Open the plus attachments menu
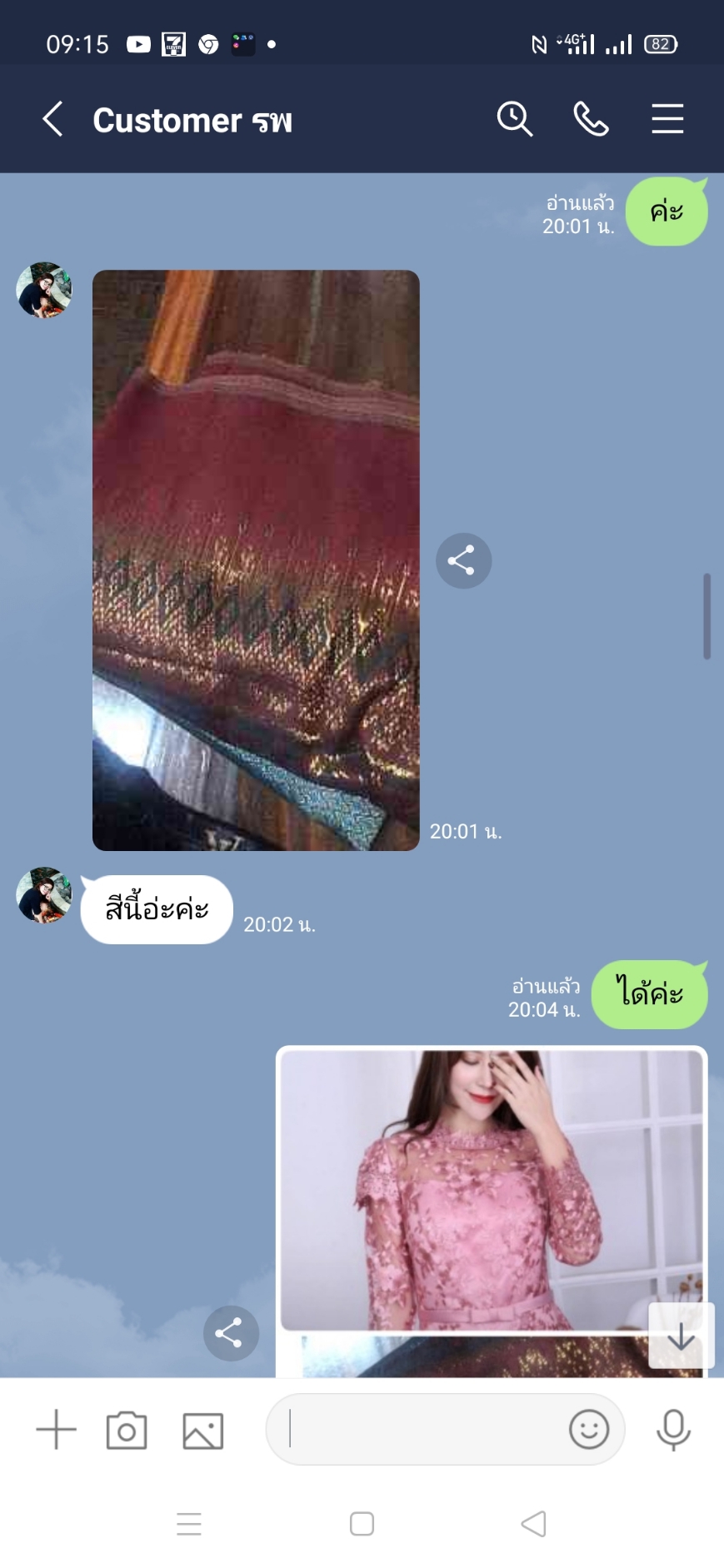Image resolution: width=724 pixels, height=1568 pixels. point(57,1430)
